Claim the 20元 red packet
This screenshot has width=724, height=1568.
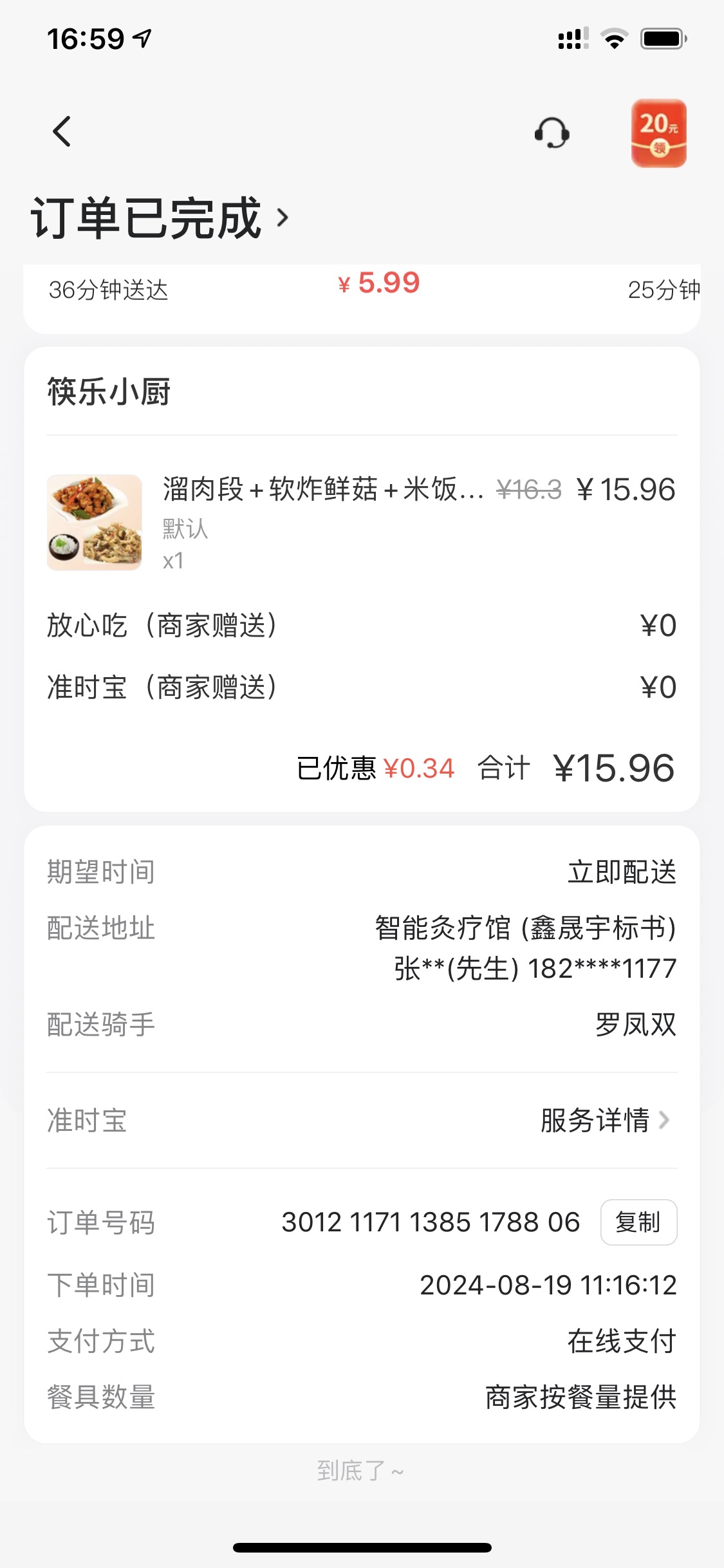click(658, 133)
